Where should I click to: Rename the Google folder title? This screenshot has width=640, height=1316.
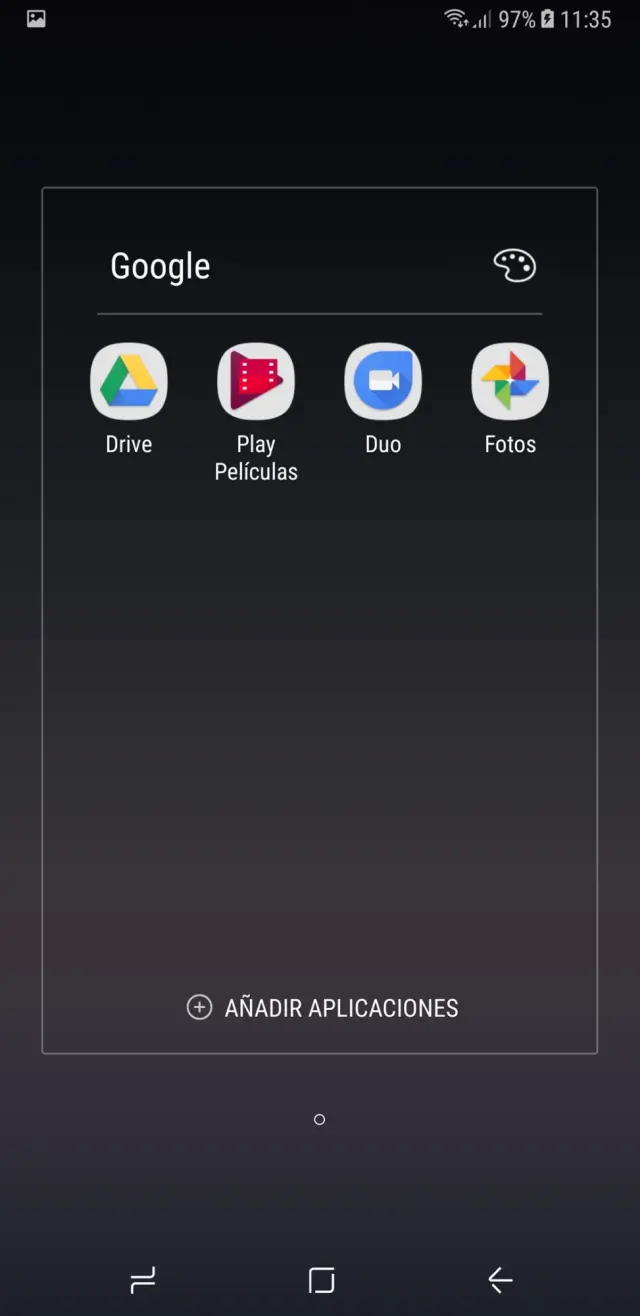(x=160, y=266)
